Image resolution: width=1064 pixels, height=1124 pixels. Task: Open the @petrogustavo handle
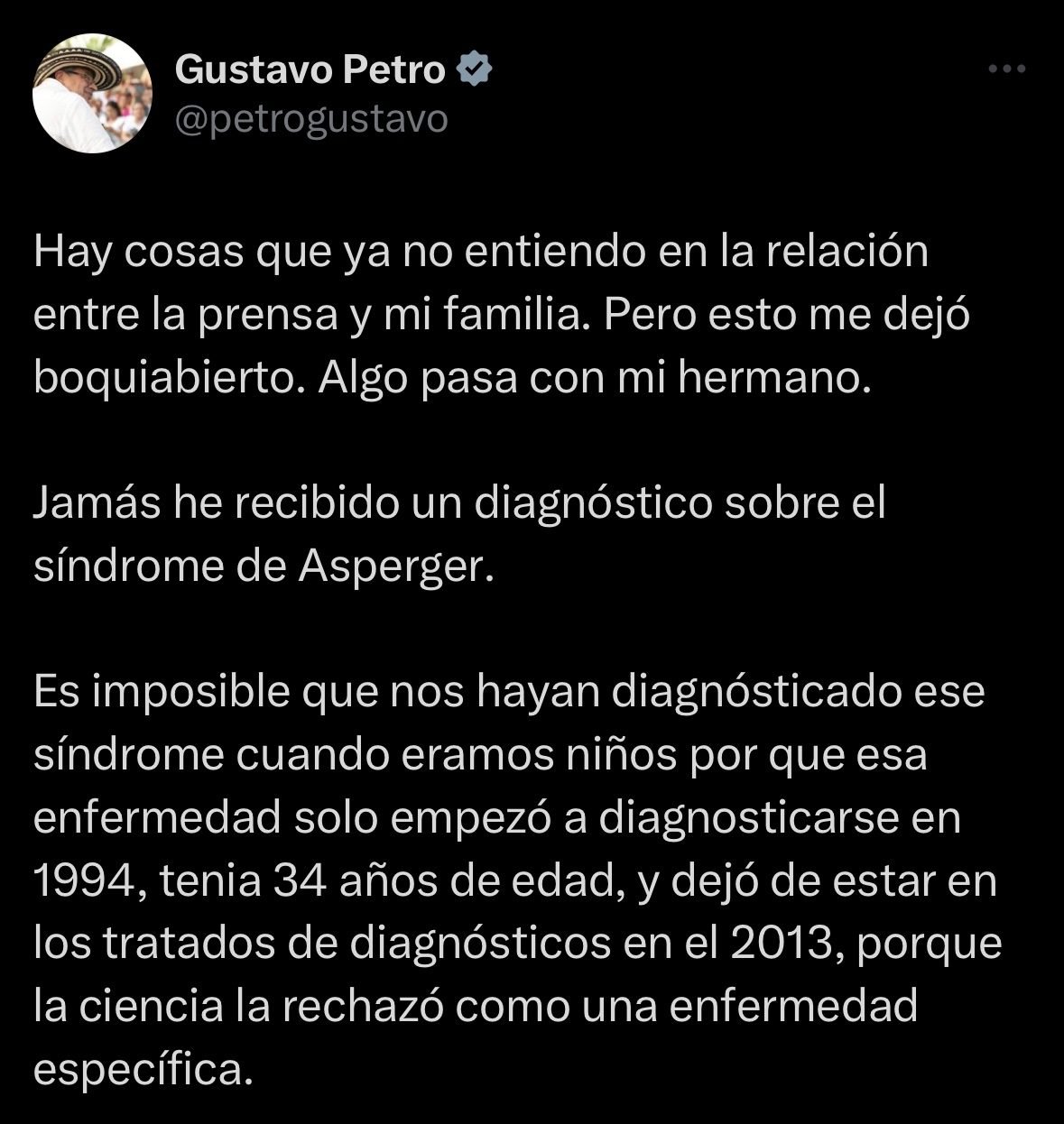[310, 118]
